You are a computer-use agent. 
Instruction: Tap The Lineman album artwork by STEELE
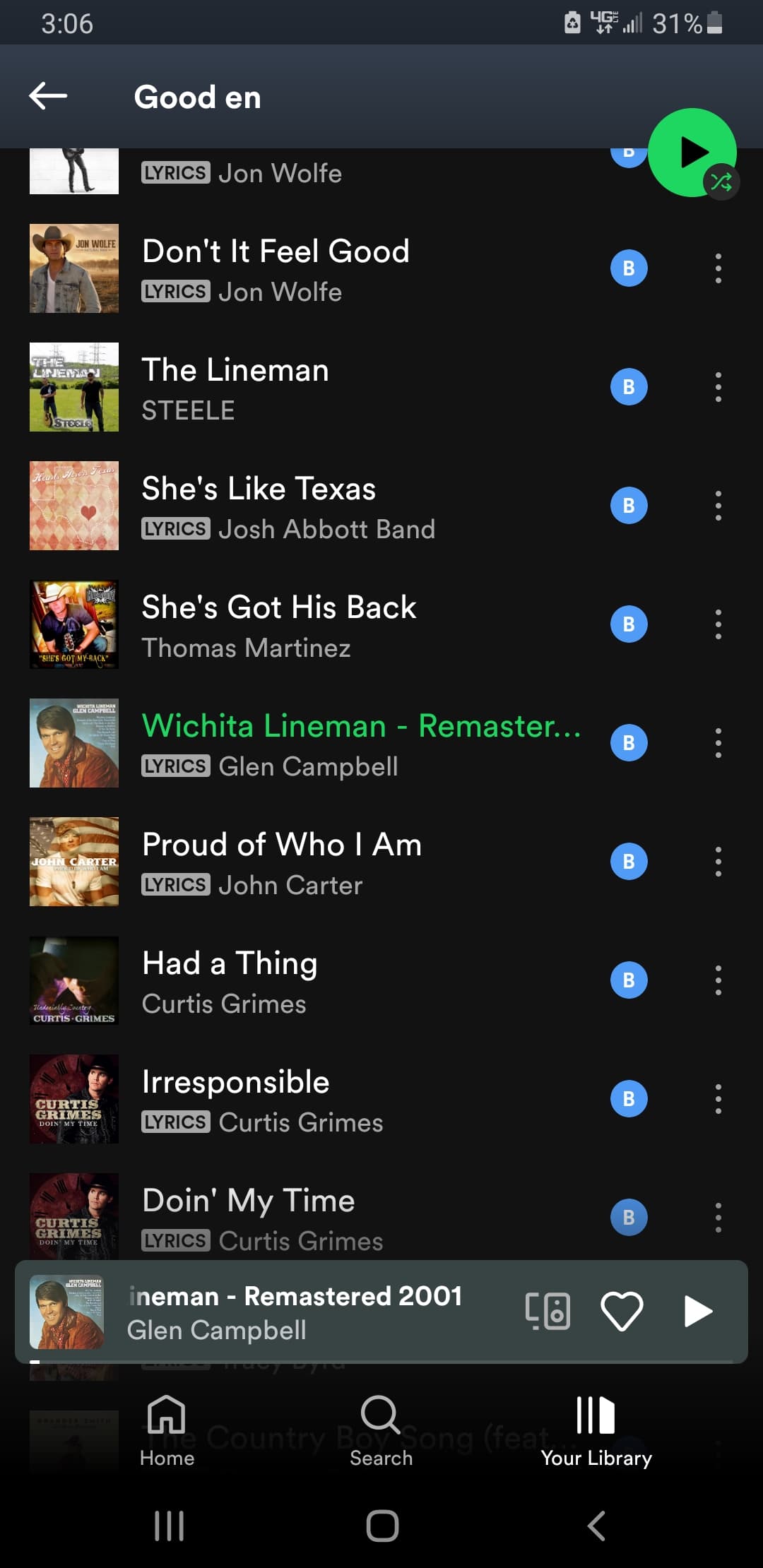pos(73,386)
